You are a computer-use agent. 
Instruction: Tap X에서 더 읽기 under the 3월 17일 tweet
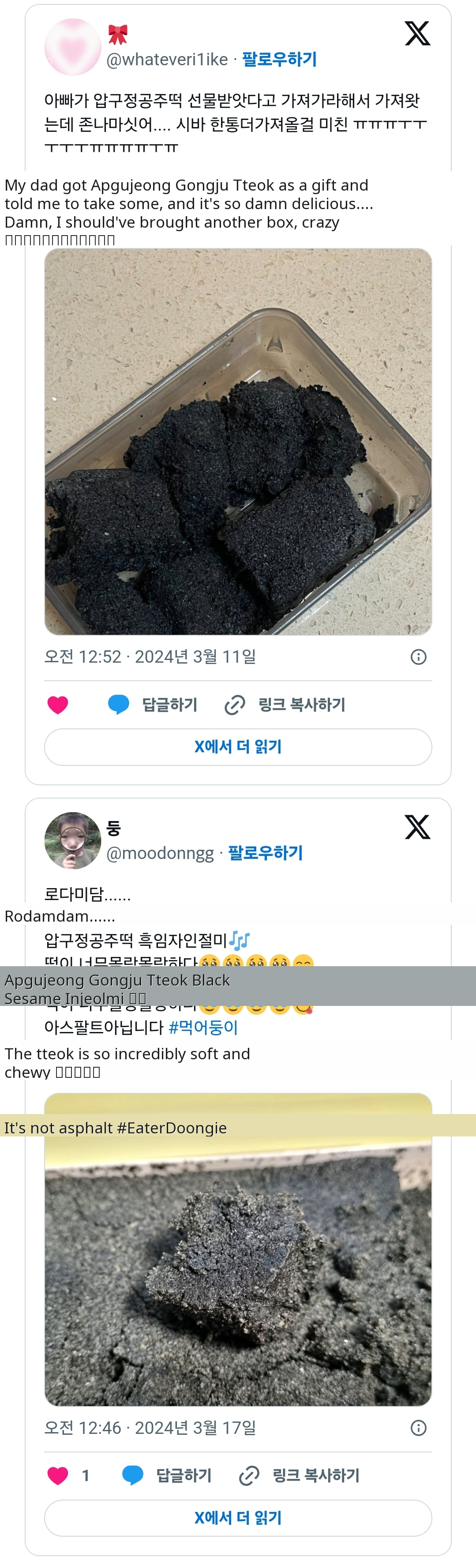pyautogui.click(x=238, y=1518)
